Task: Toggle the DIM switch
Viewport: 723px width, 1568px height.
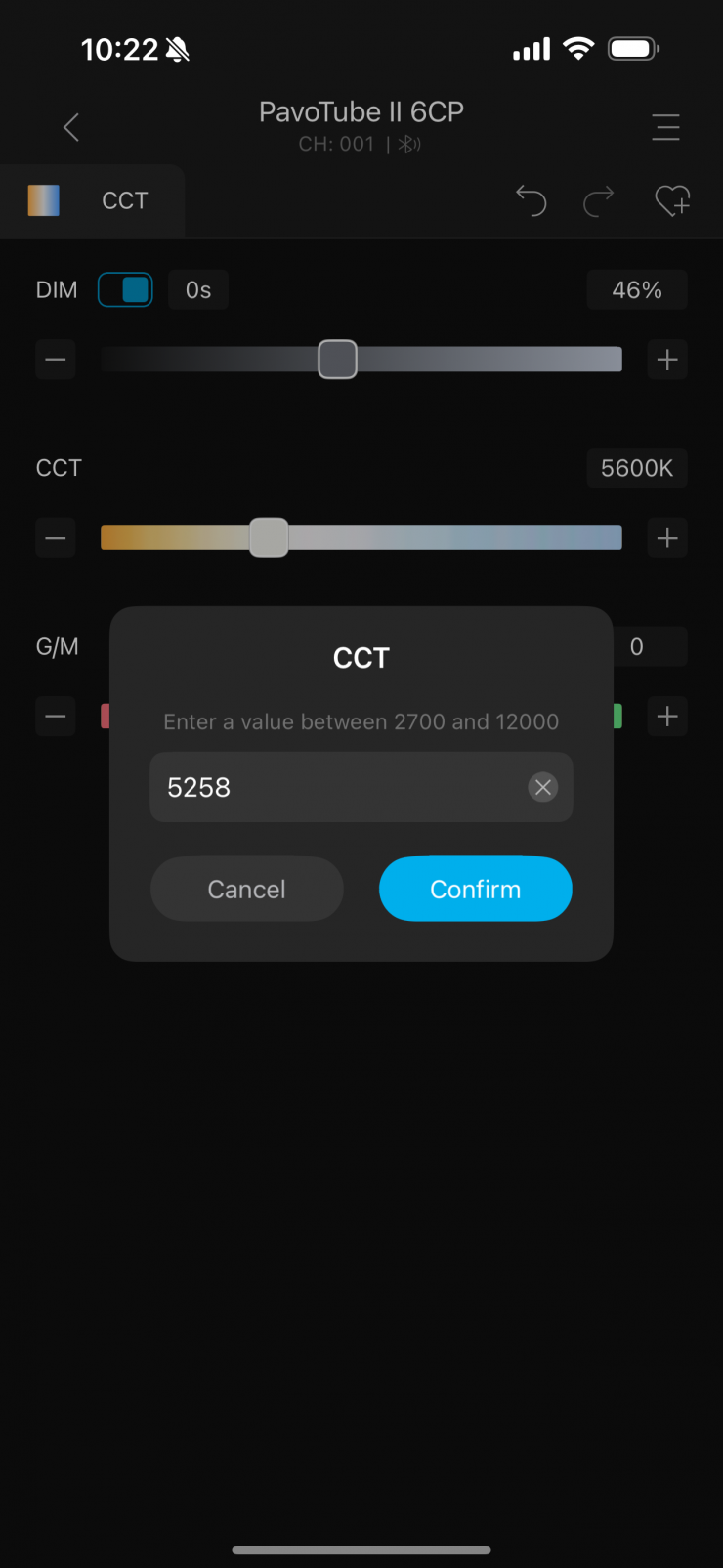Action: coord(125,290)
